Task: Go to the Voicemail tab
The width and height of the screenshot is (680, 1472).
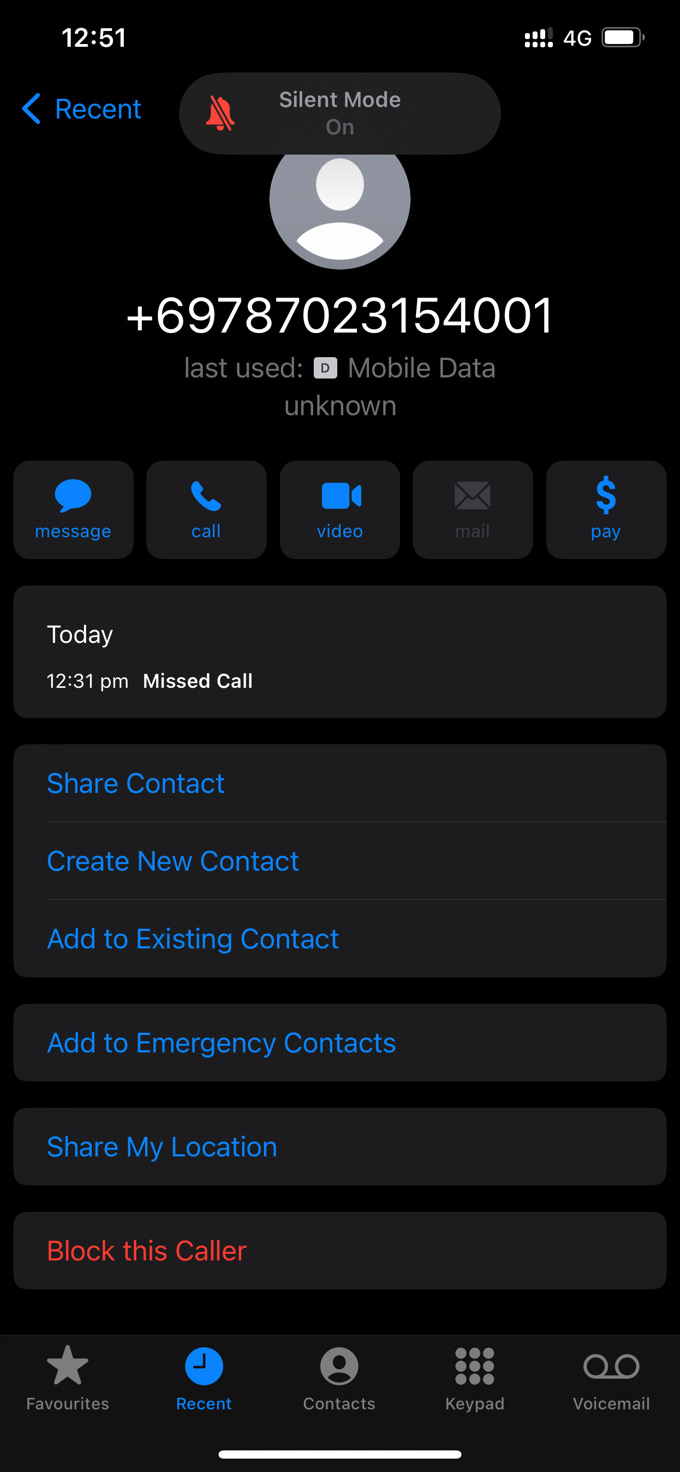Action: point(611,1379)
